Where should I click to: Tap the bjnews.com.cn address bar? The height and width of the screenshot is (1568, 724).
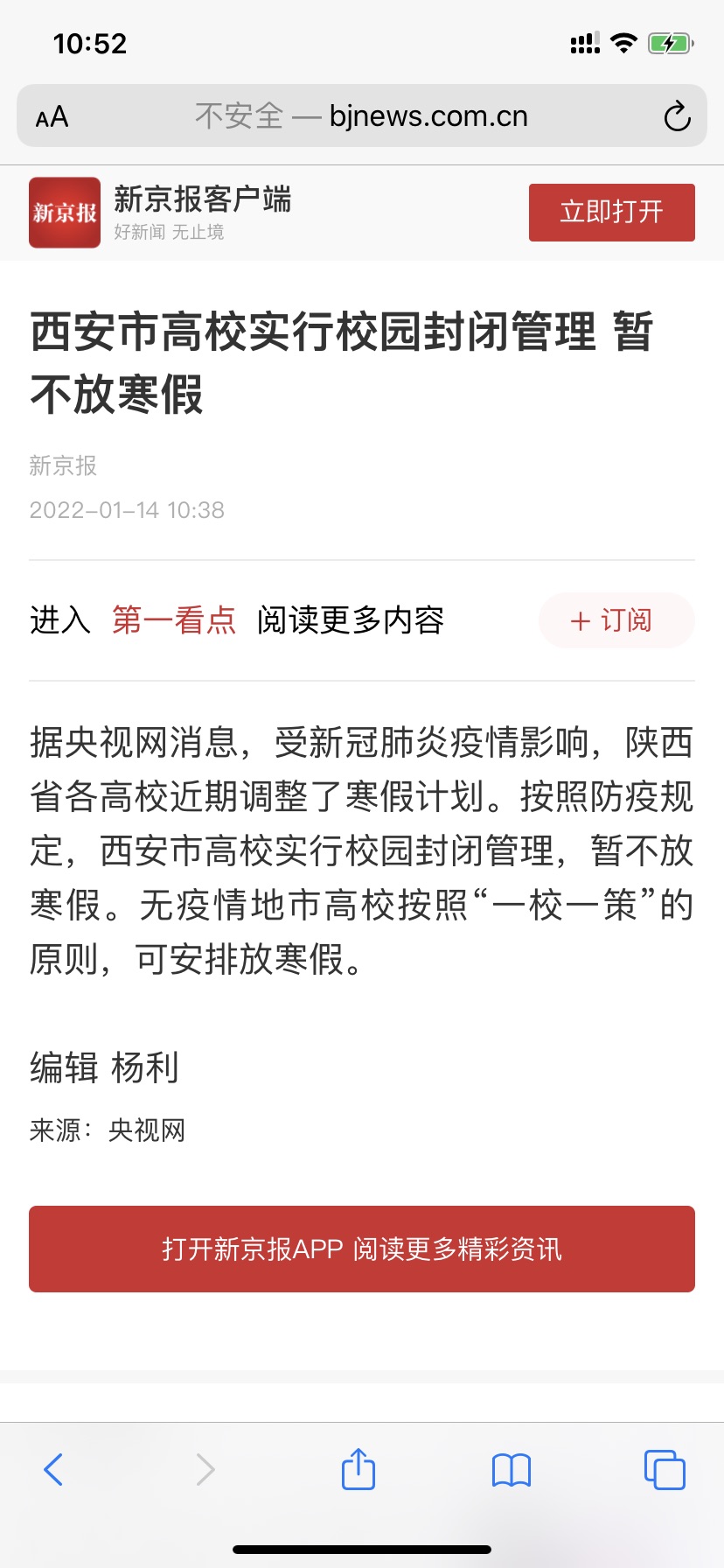[361, 115]
